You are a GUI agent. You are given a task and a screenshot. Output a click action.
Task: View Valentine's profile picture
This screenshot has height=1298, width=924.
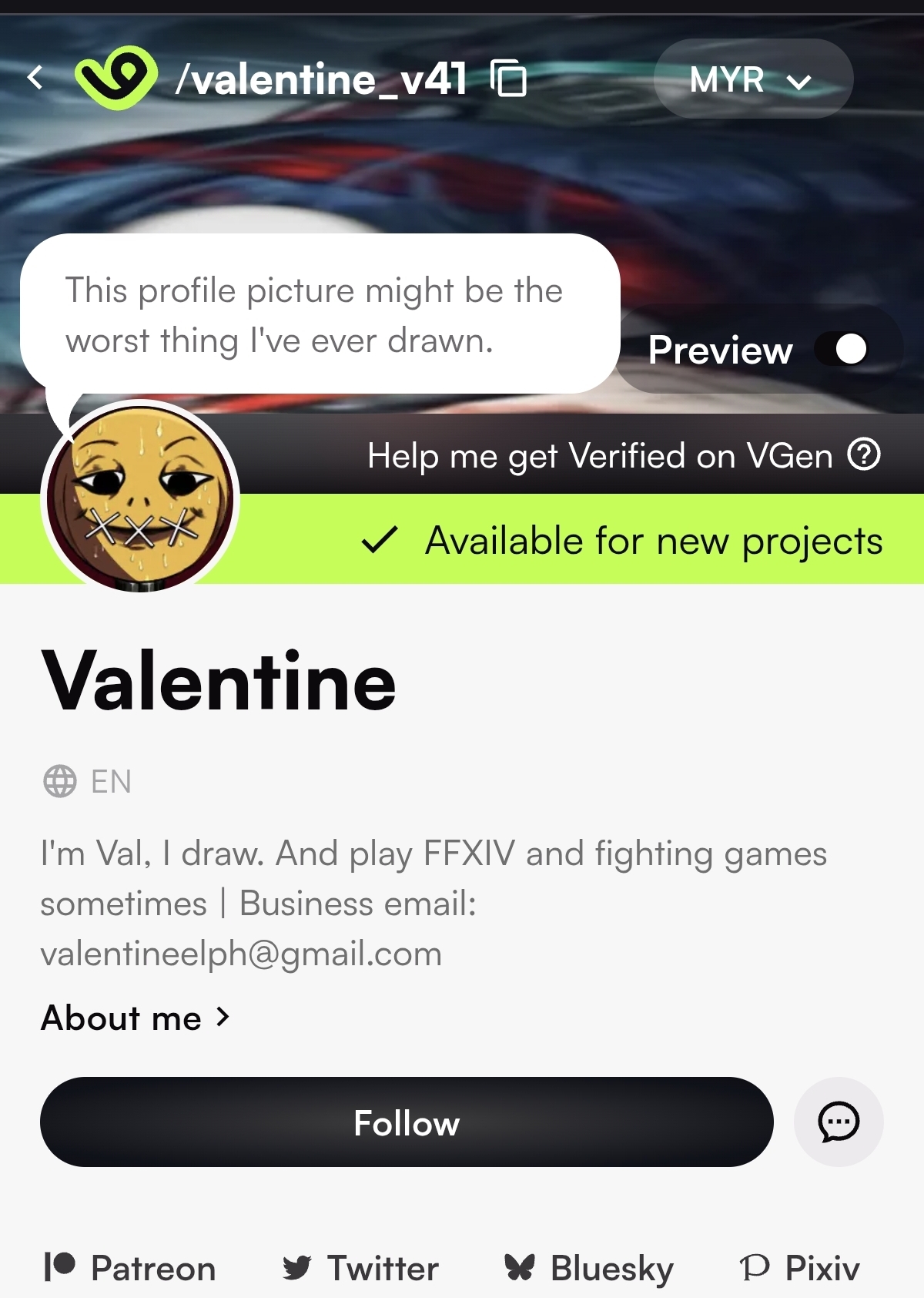point(140,497)
